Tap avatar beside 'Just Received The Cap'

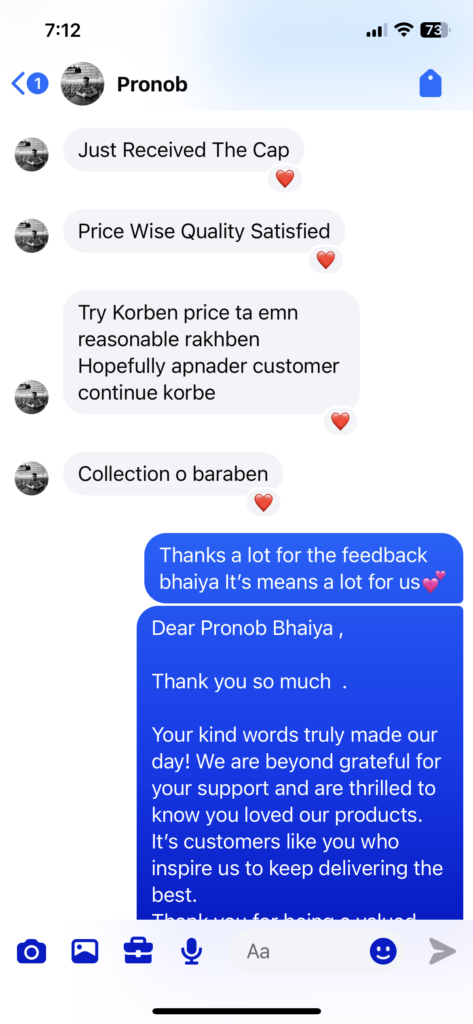[x=31, y=155]
